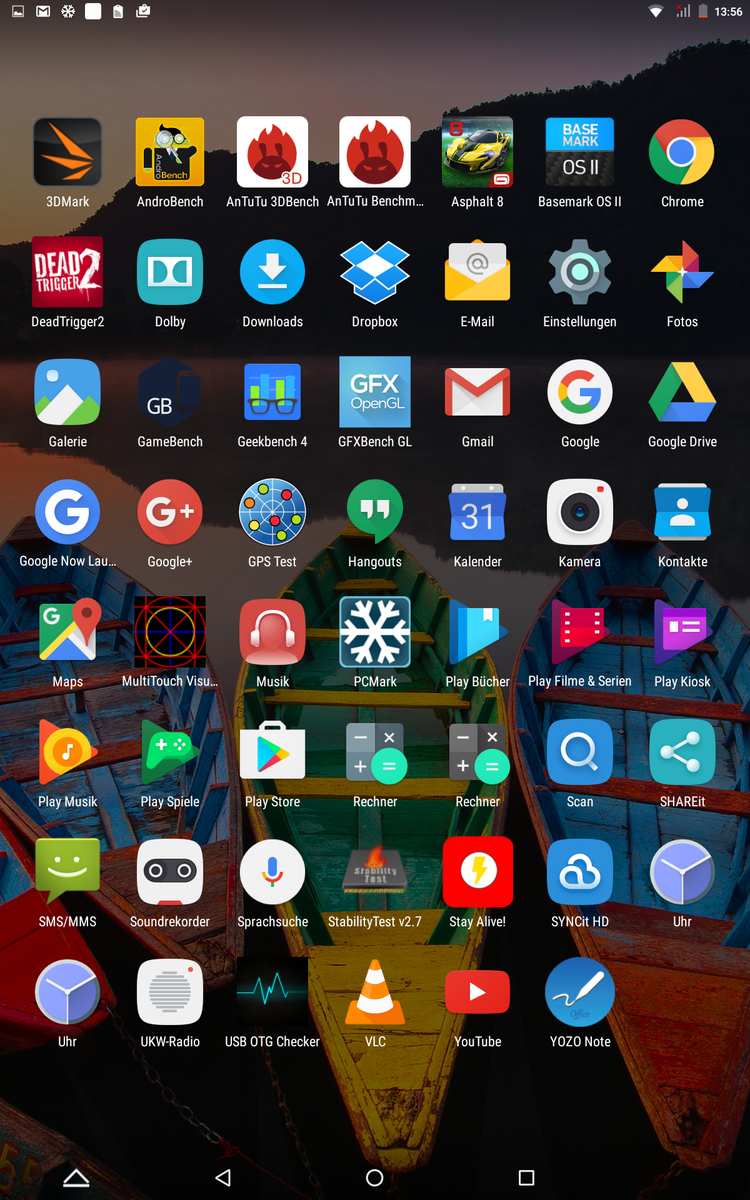Open the 3DMark app
The width and height of the screenshot is (750, 1200).
[68, 153]
